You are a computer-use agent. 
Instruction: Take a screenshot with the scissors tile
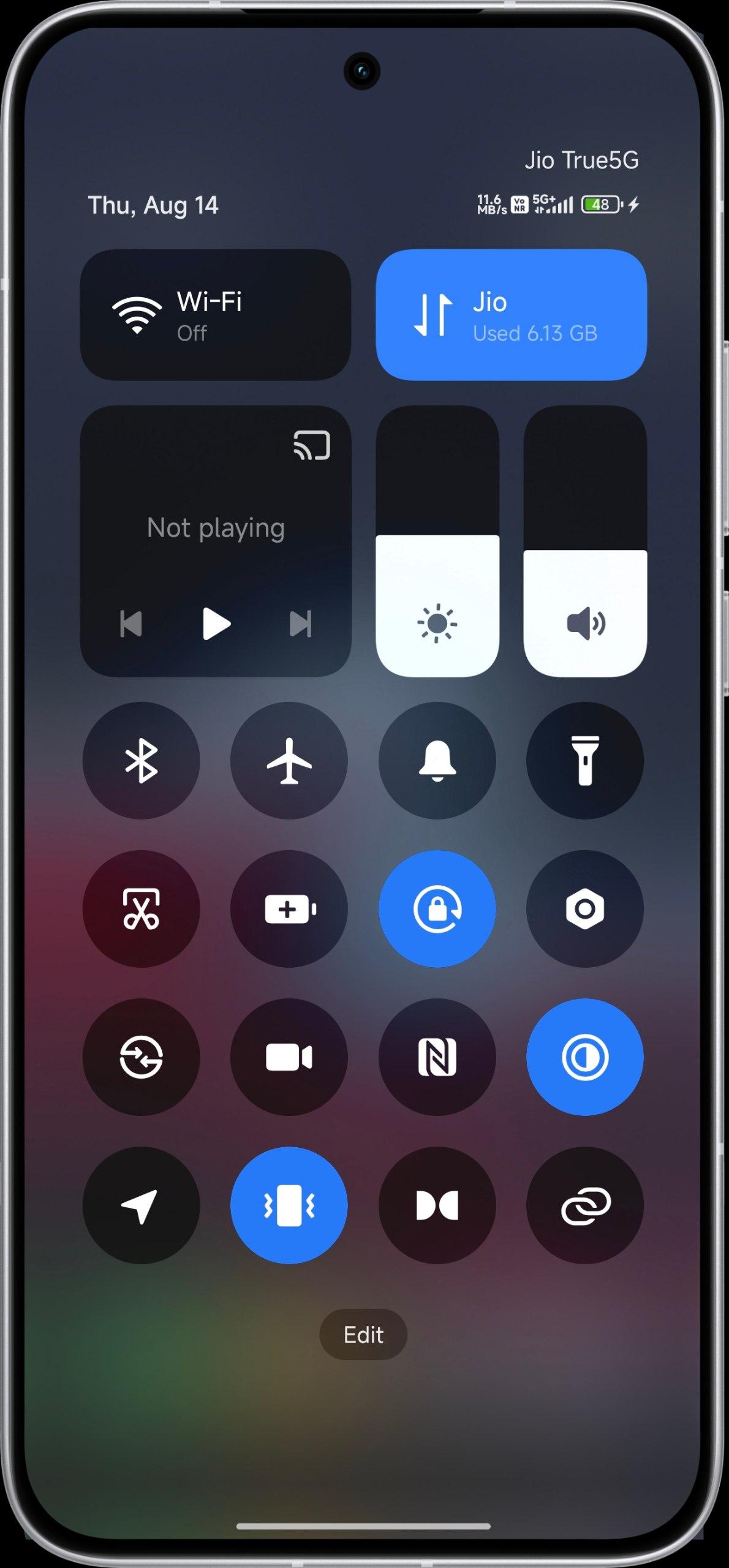tap(142, 909)
